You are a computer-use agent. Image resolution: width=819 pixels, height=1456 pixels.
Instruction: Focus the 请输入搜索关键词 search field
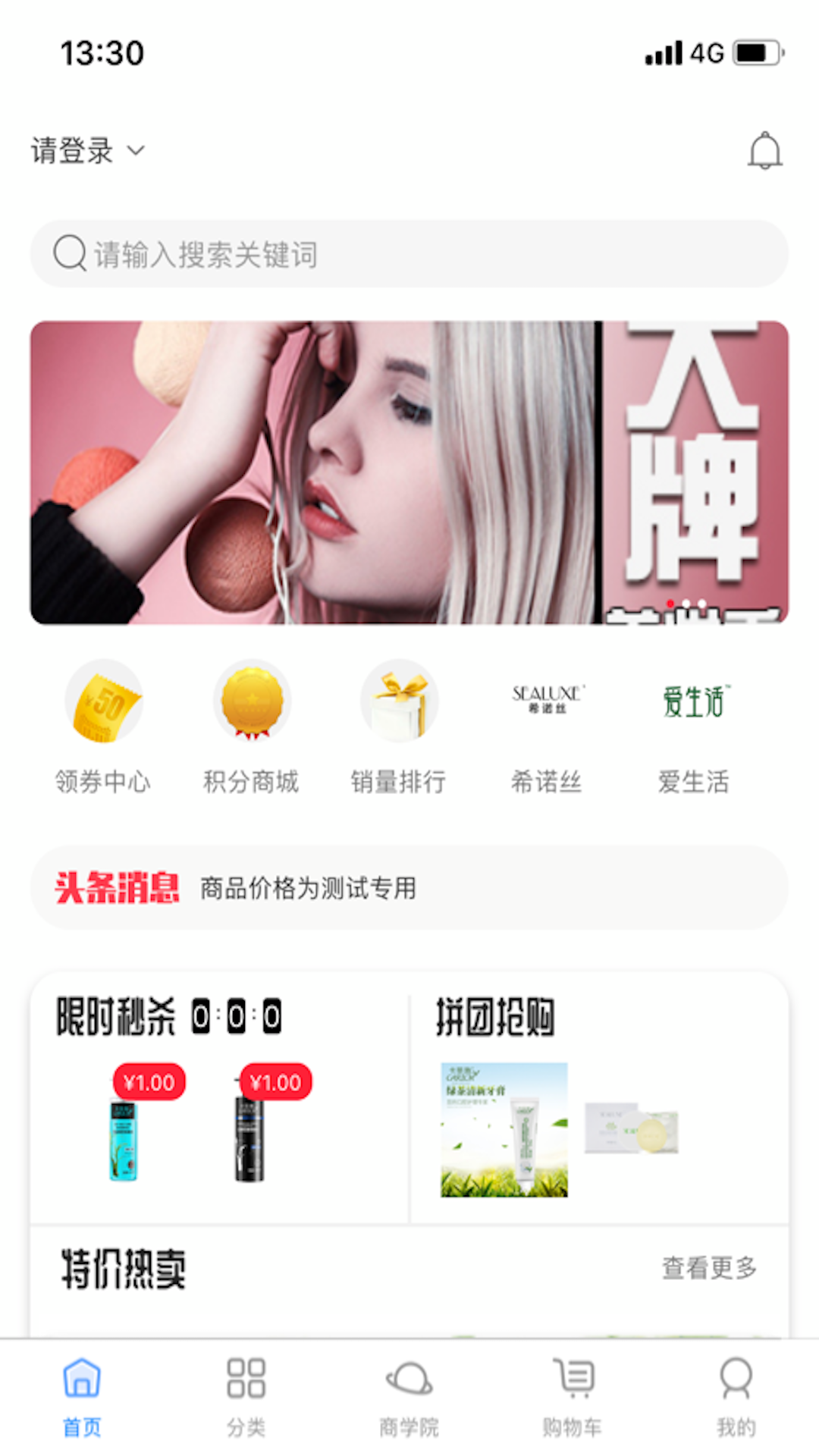pos(409,254)
